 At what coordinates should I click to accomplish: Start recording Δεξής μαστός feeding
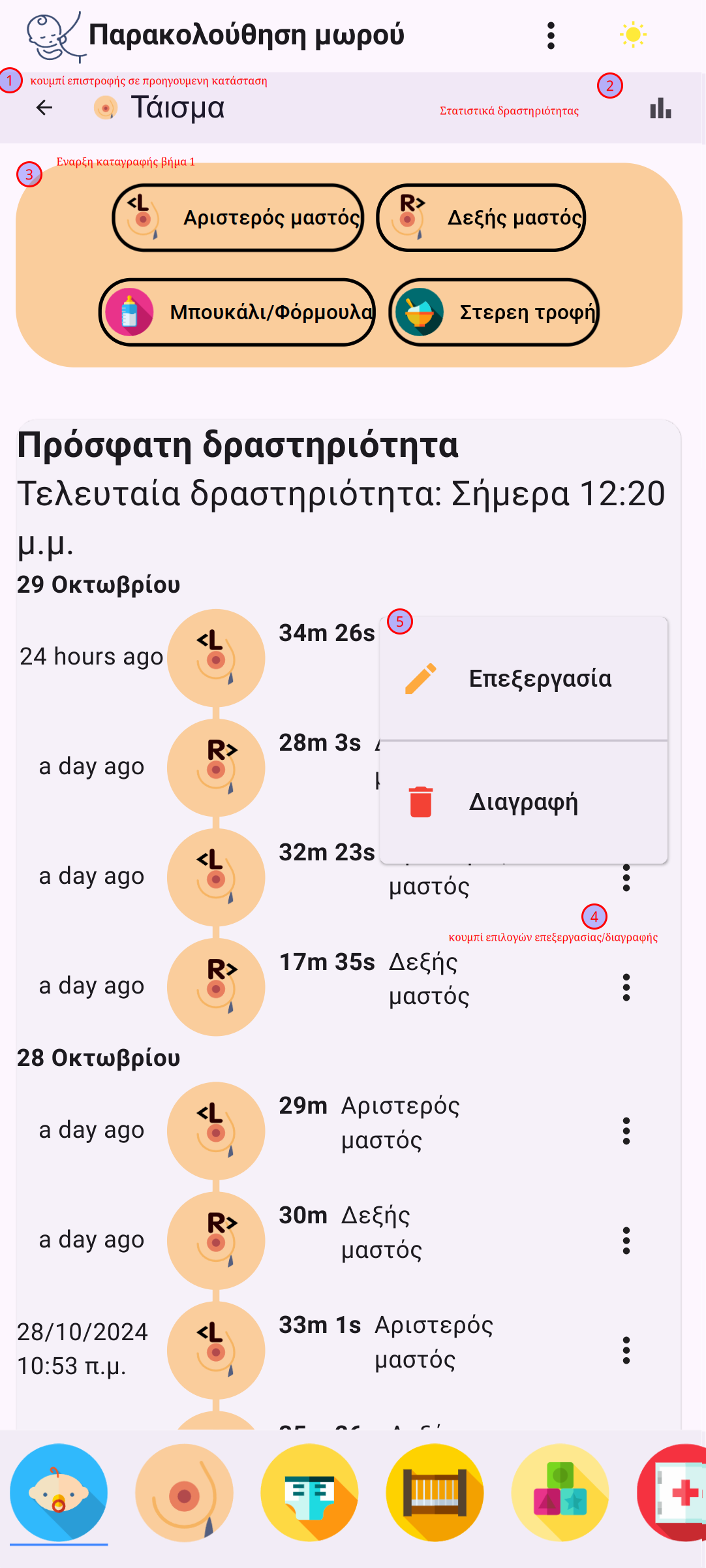[x=481, y=218]
